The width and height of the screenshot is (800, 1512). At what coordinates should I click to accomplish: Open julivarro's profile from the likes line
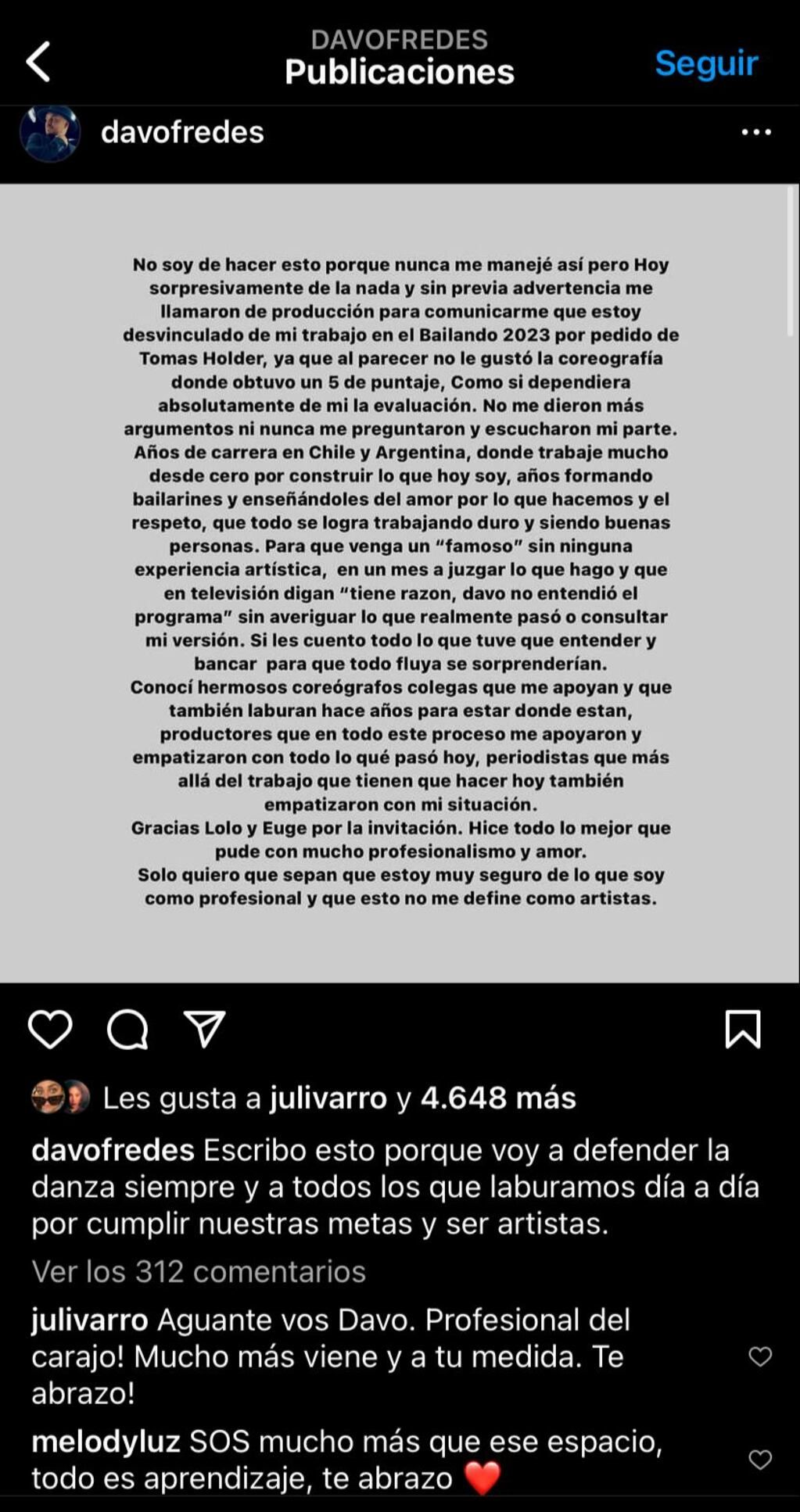click(325, 1097)
